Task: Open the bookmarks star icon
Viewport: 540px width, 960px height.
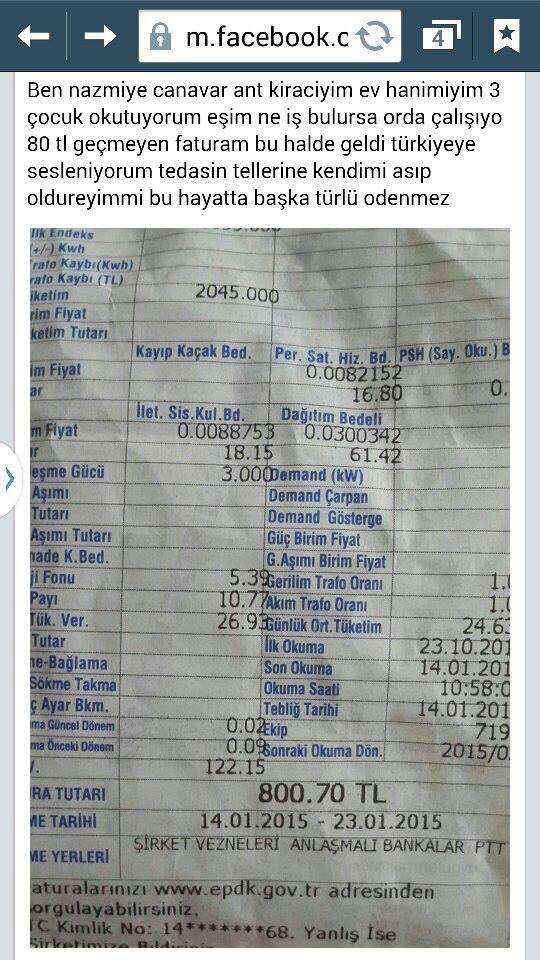Action: coord(506,36)
